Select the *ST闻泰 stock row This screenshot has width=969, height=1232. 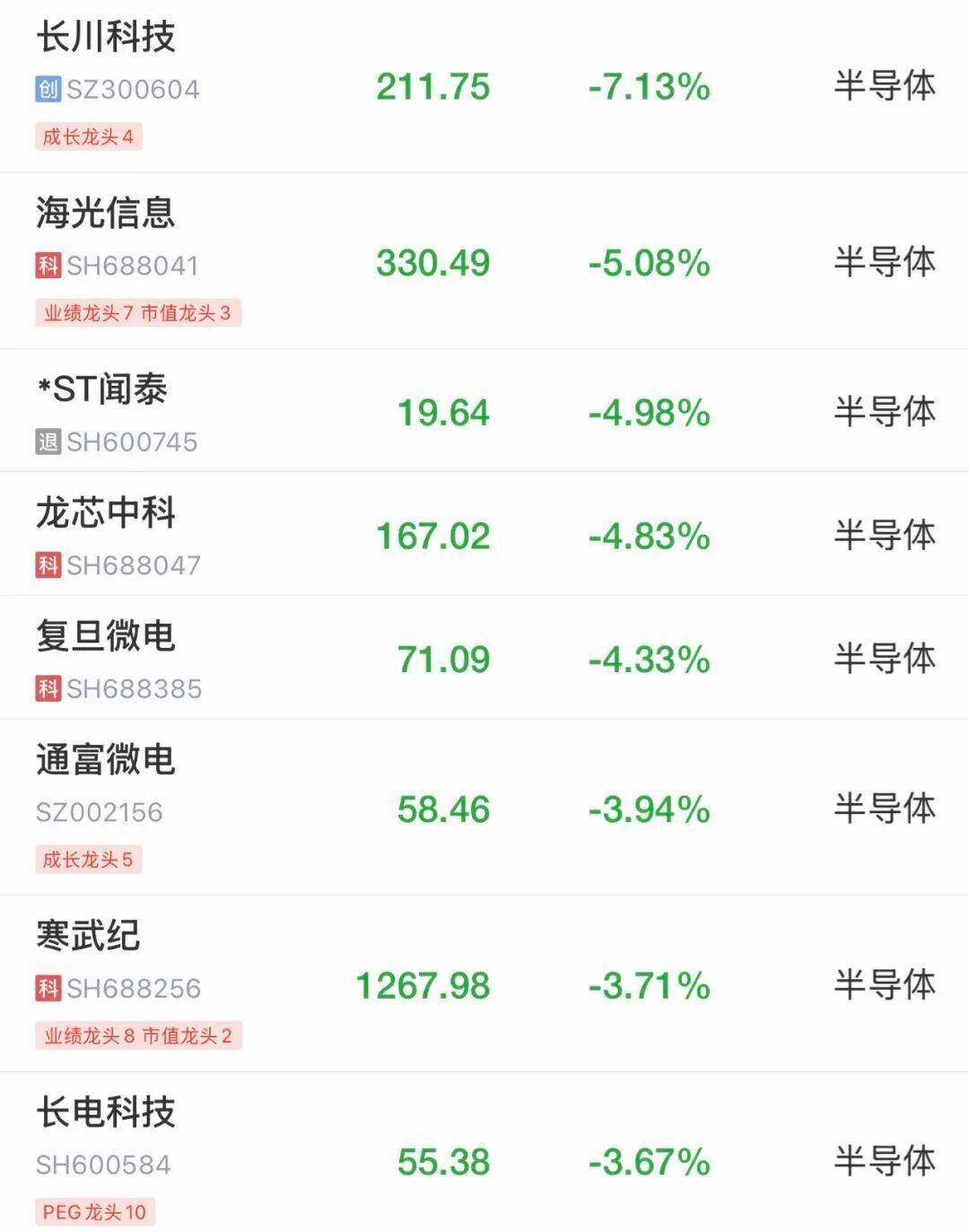484,411
